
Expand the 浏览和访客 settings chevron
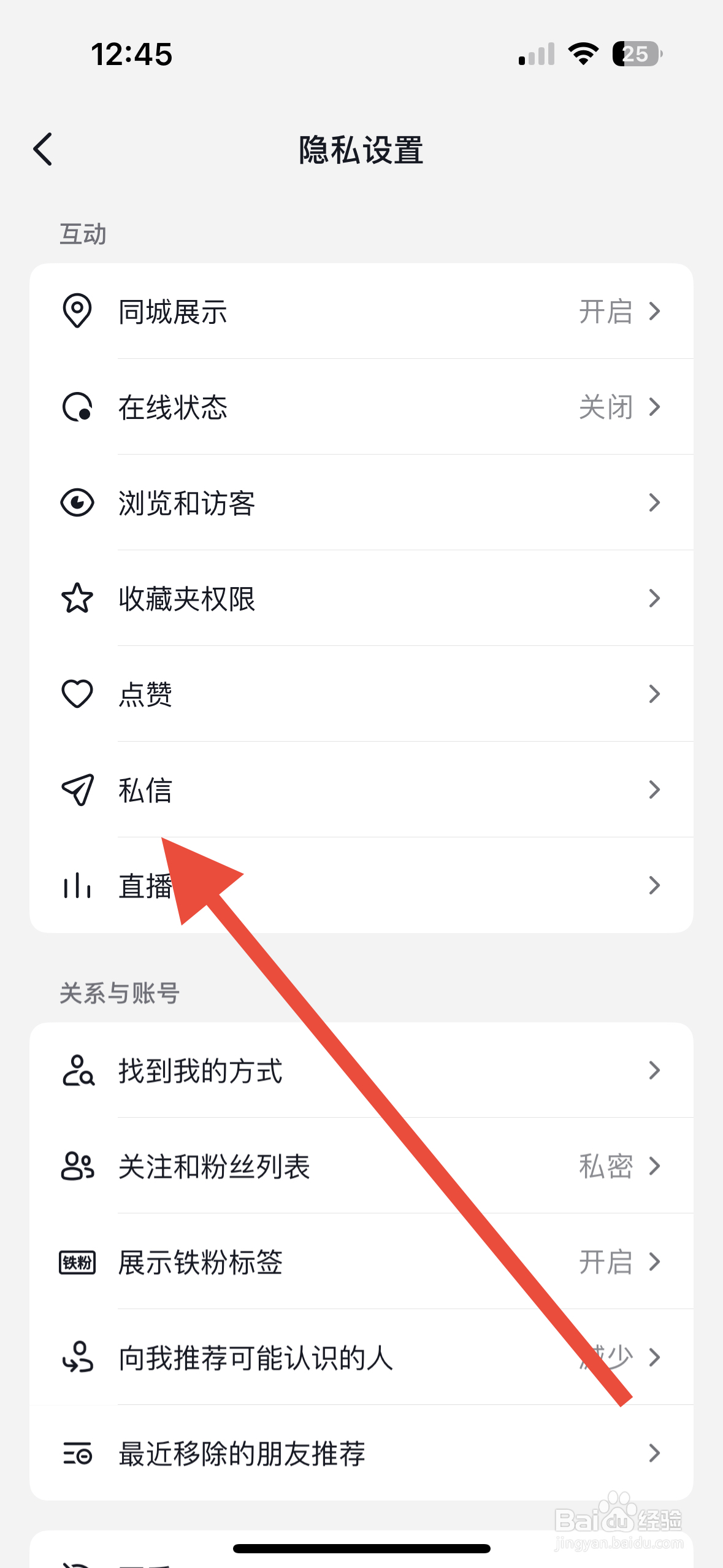tap(655, 503)
